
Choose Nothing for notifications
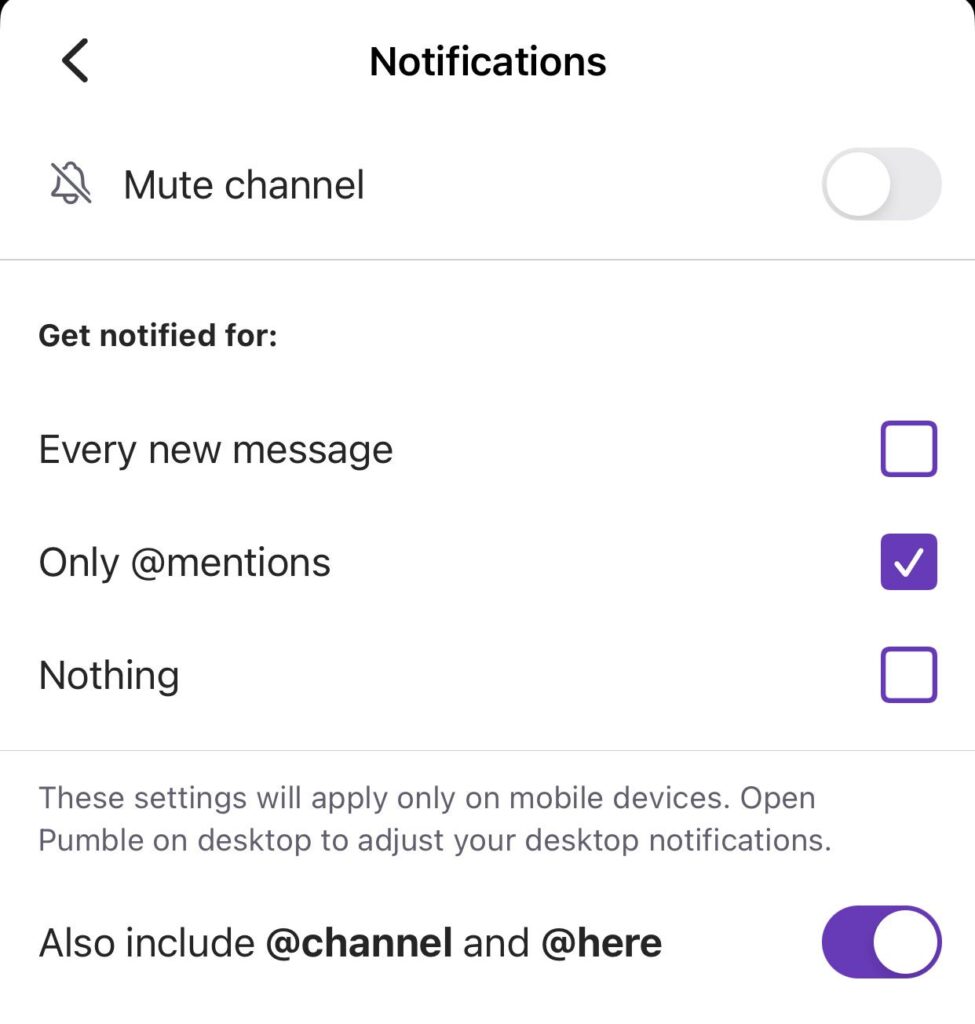coord(908,675)
